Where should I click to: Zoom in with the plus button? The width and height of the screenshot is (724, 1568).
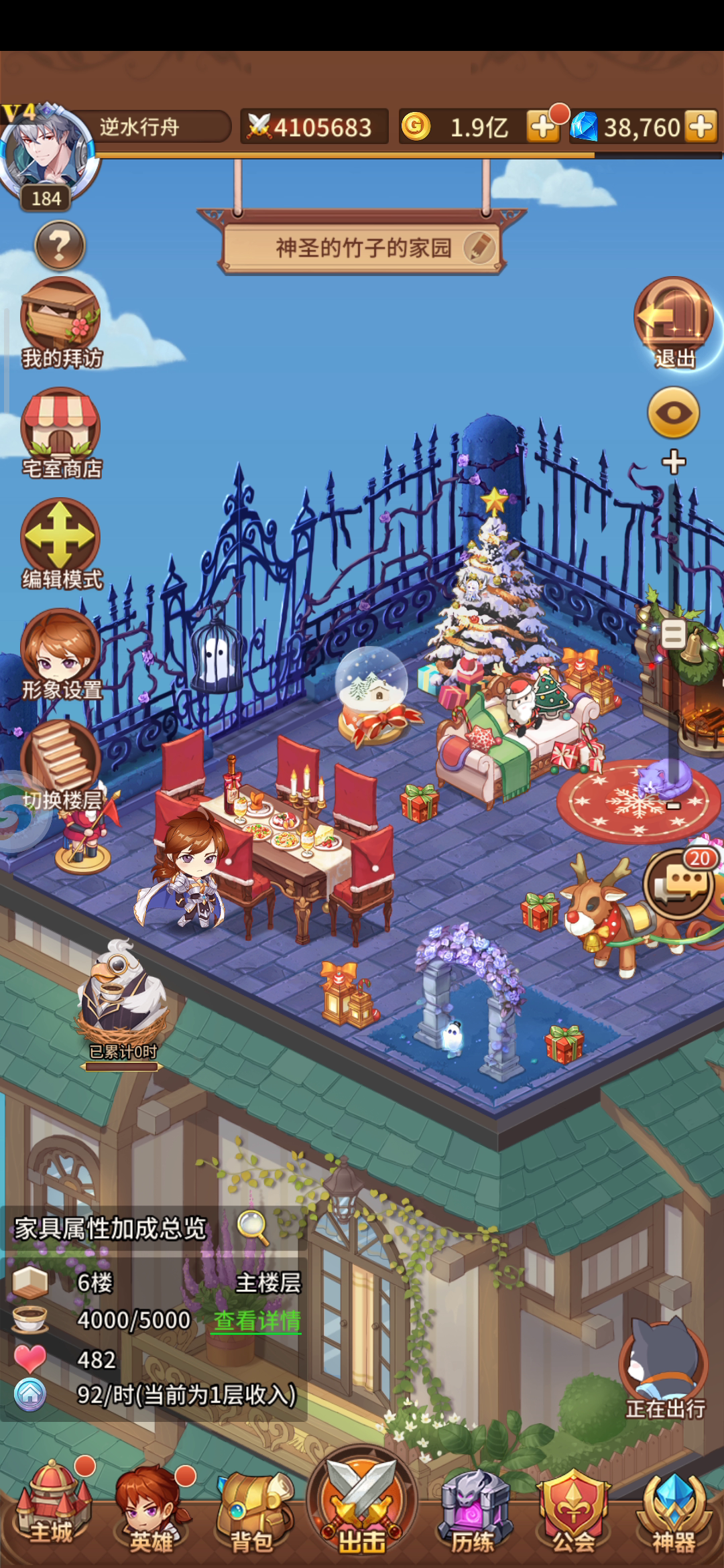click(674, 462)
